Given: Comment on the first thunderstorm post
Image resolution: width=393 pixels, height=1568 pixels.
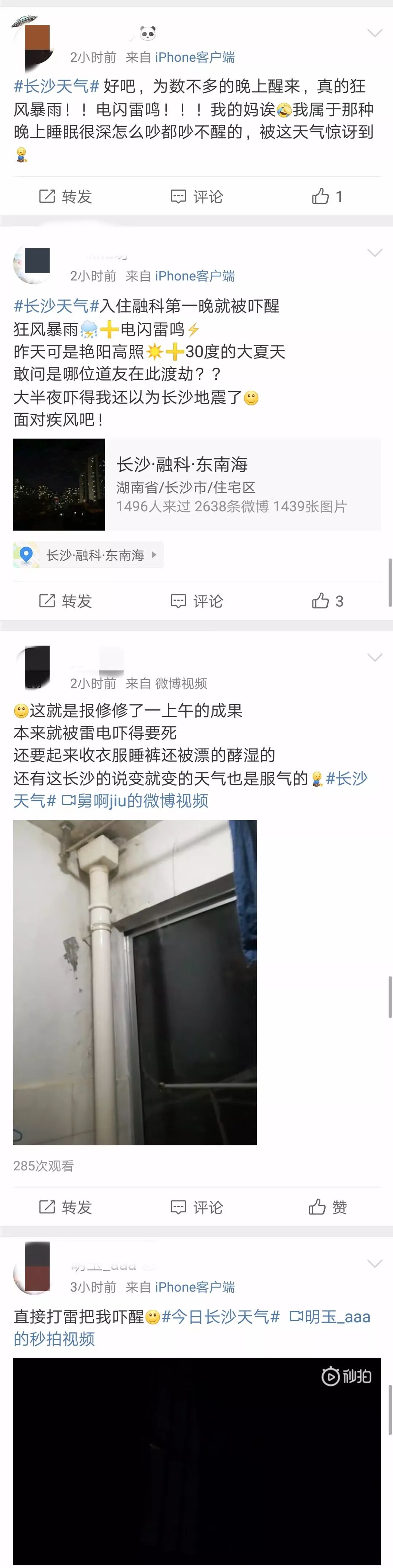Looking at the screenshot, I should (196, 196).
